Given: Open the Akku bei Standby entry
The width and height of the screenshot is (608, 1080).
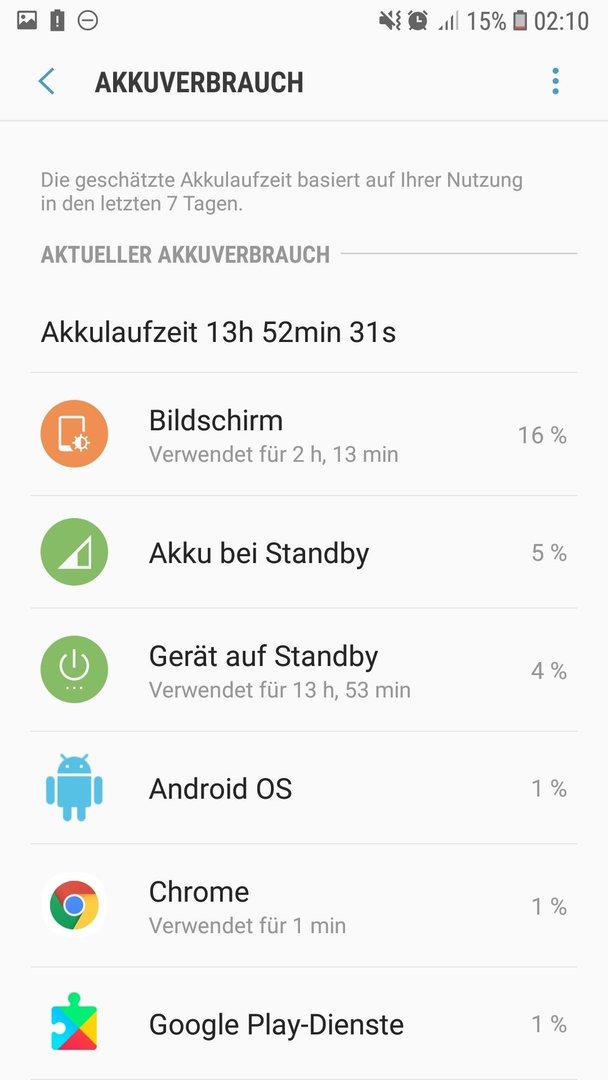Looking at the screenshot, I should 304,552.
